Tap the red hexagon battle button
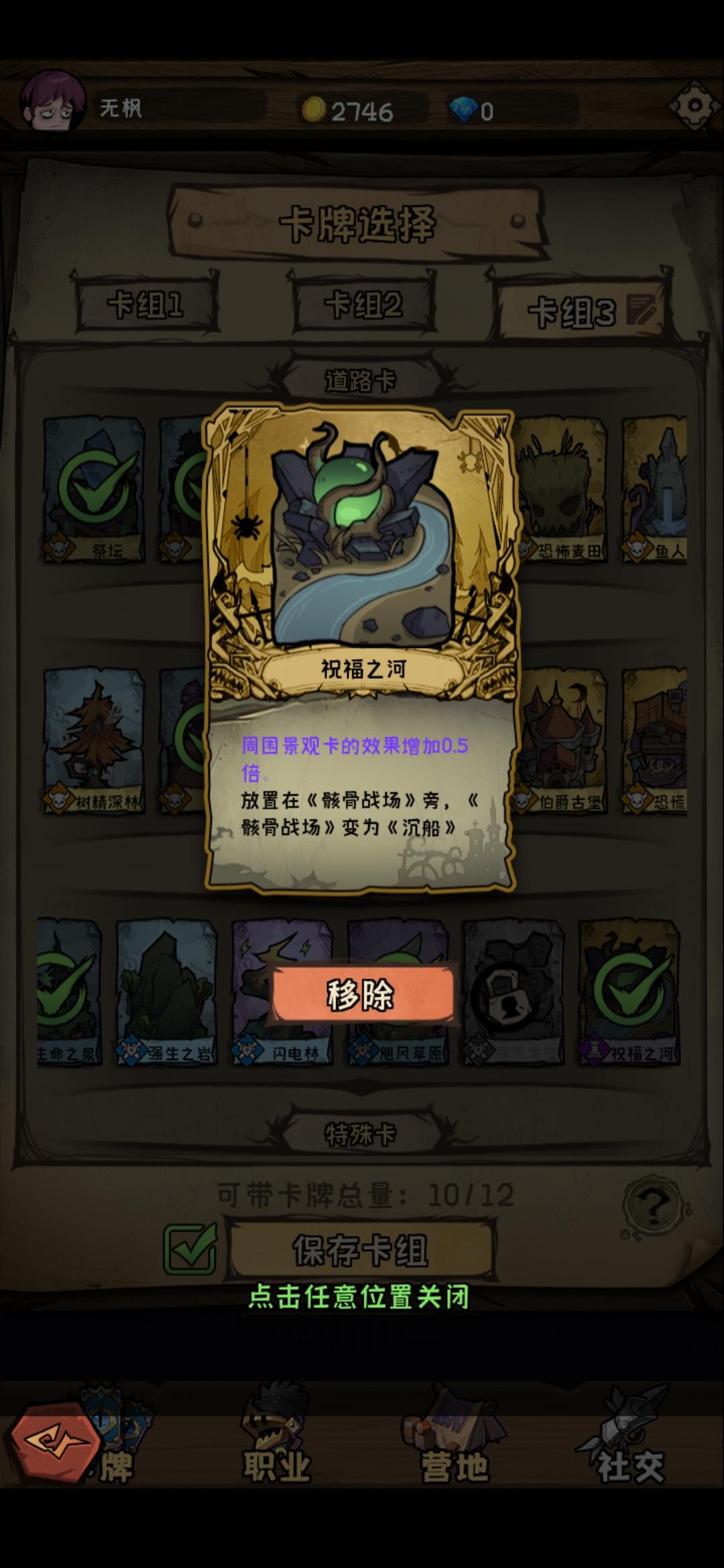724x1568 pixels. click(52, 1442)
